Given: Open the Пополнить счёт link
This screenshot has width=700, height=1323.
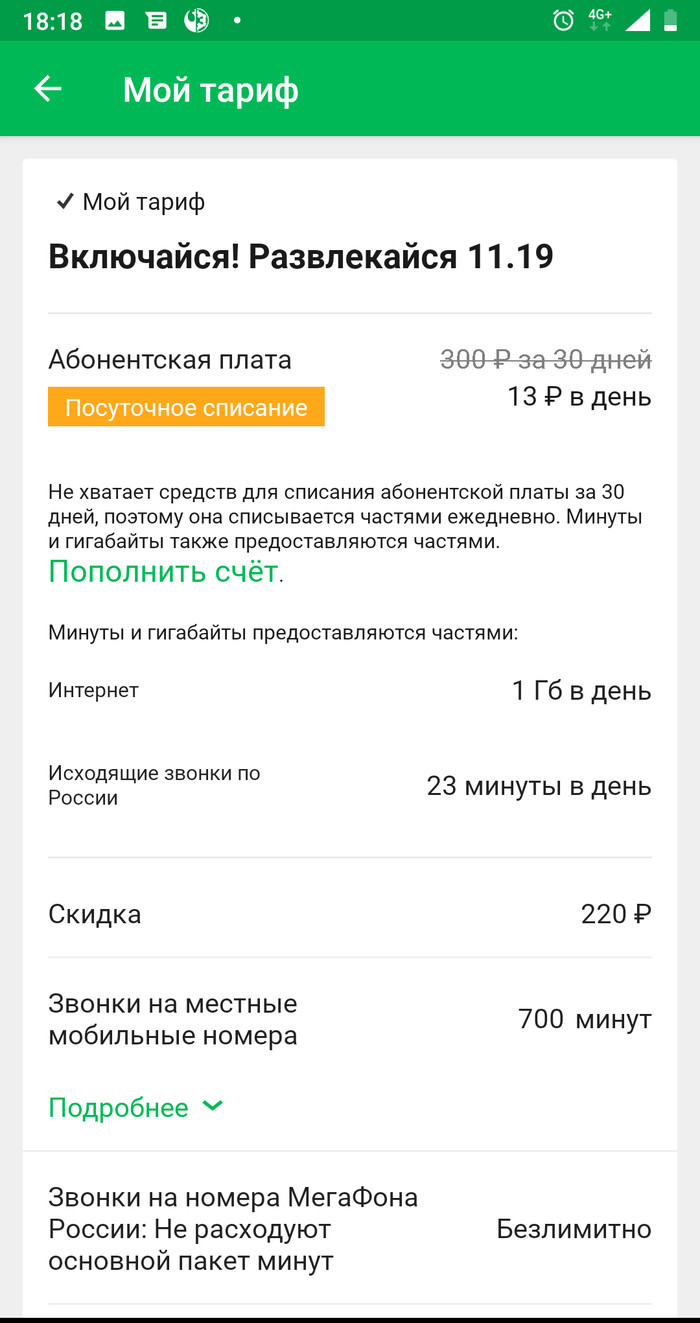Looking at the screenshot, I should tap(163, 572).
